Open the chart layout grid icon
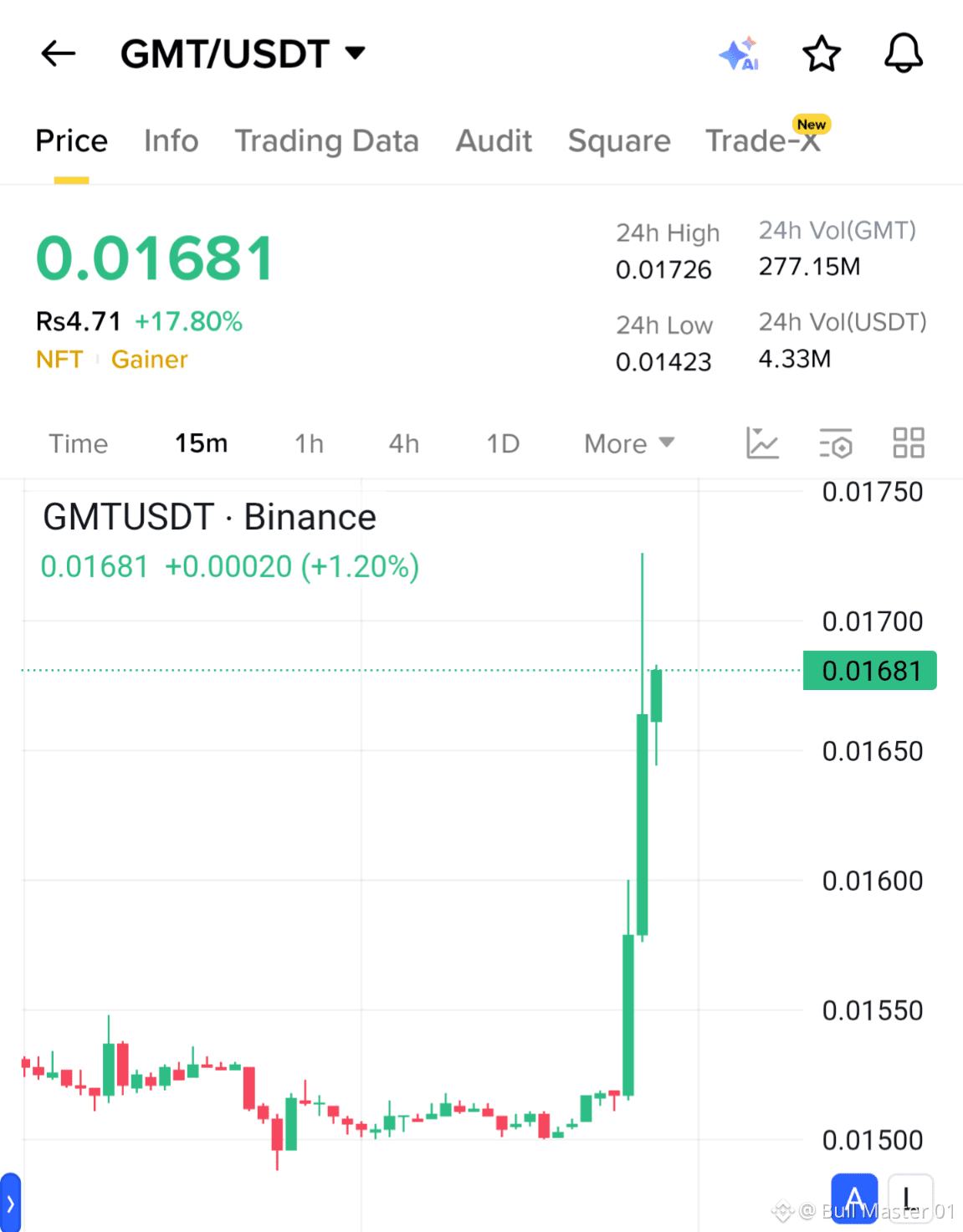 909,443
